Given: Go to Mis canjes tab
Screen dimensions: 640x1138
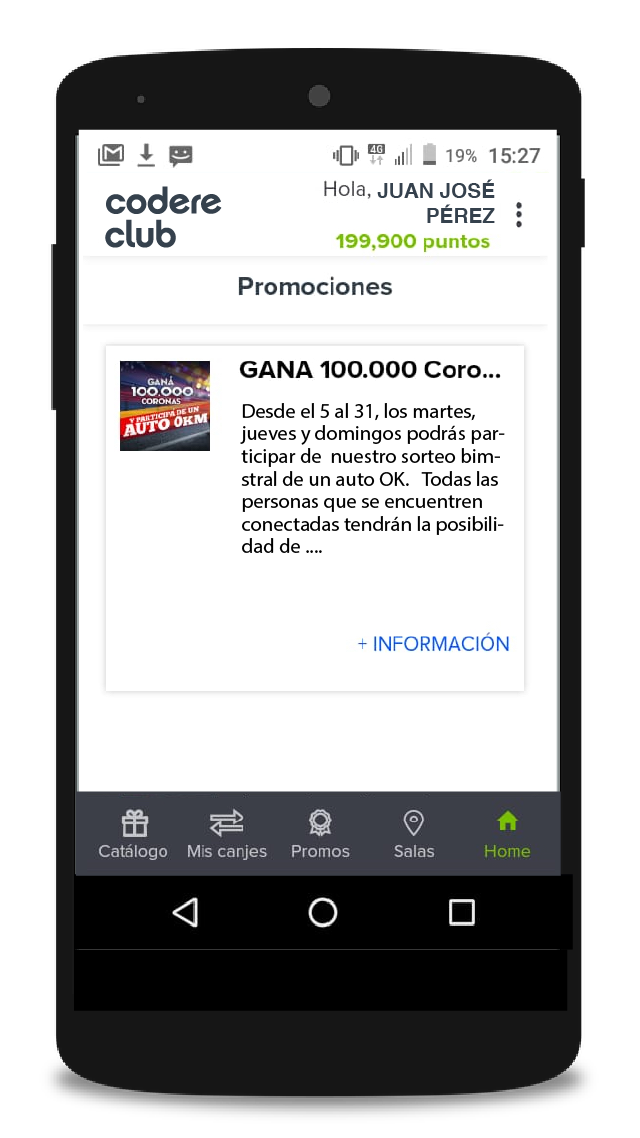Looking at the screenshot, I should coord(227,835).
